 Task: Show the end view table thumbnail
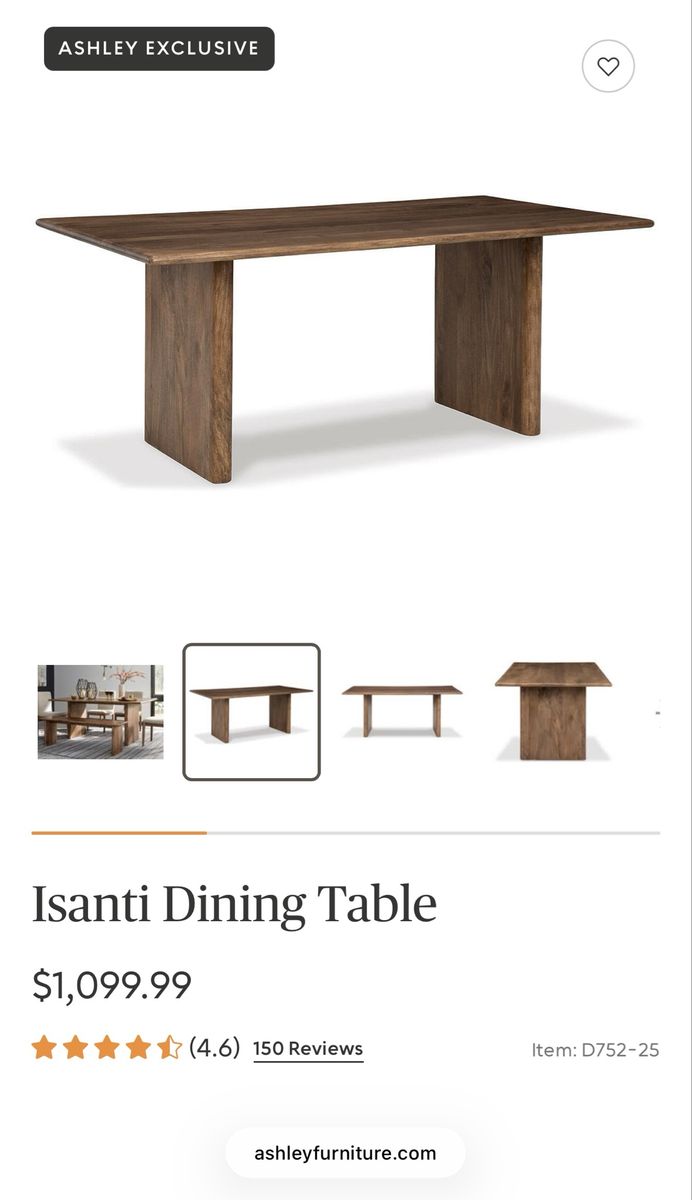(x=553, y=712)
